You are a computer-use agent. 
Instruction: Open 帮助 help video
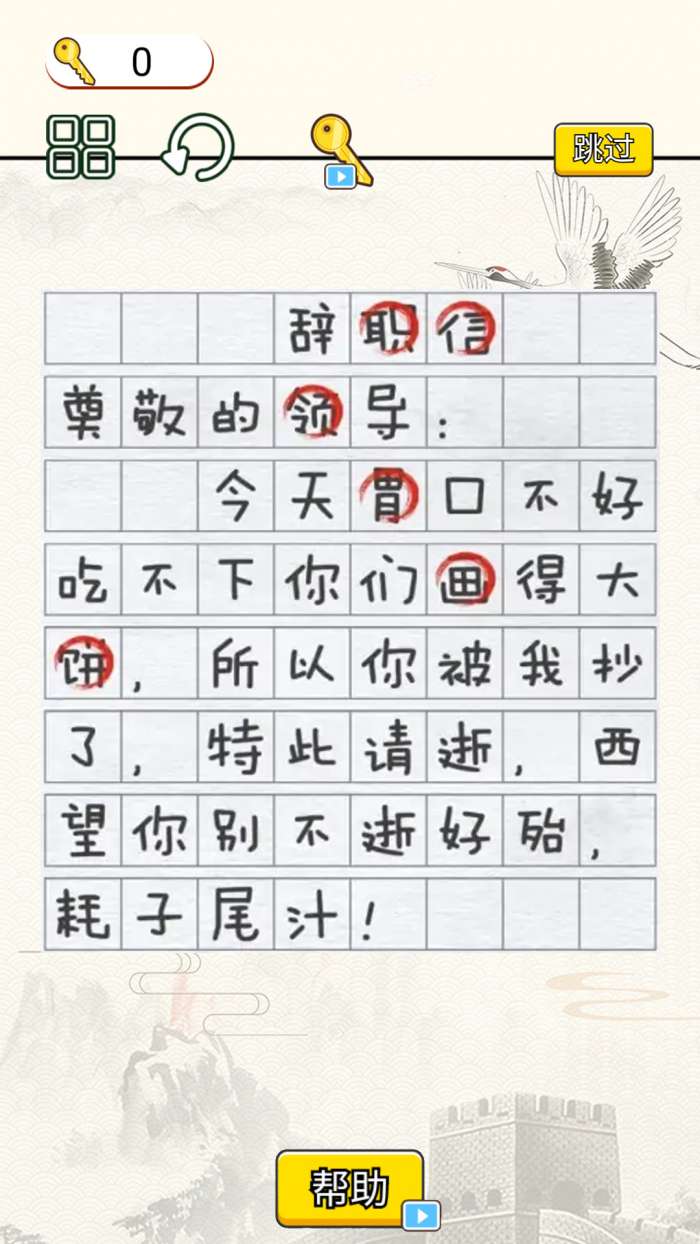click(351, 1188)
